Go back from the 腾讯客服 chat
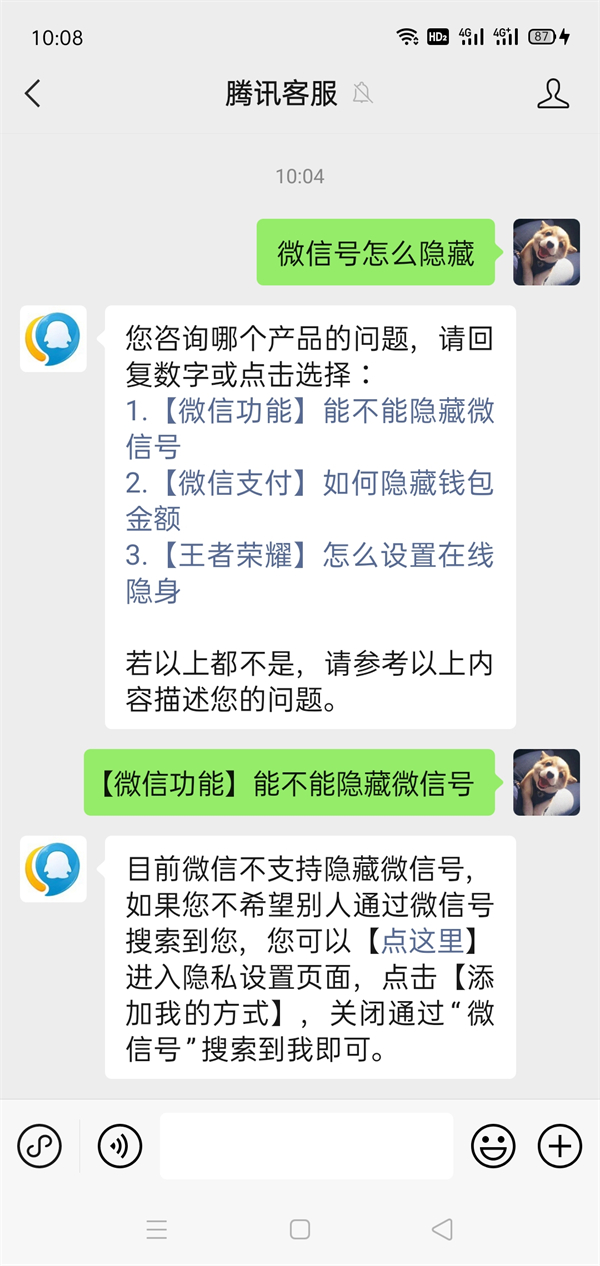600x1266 pixels. pos(33,94)
